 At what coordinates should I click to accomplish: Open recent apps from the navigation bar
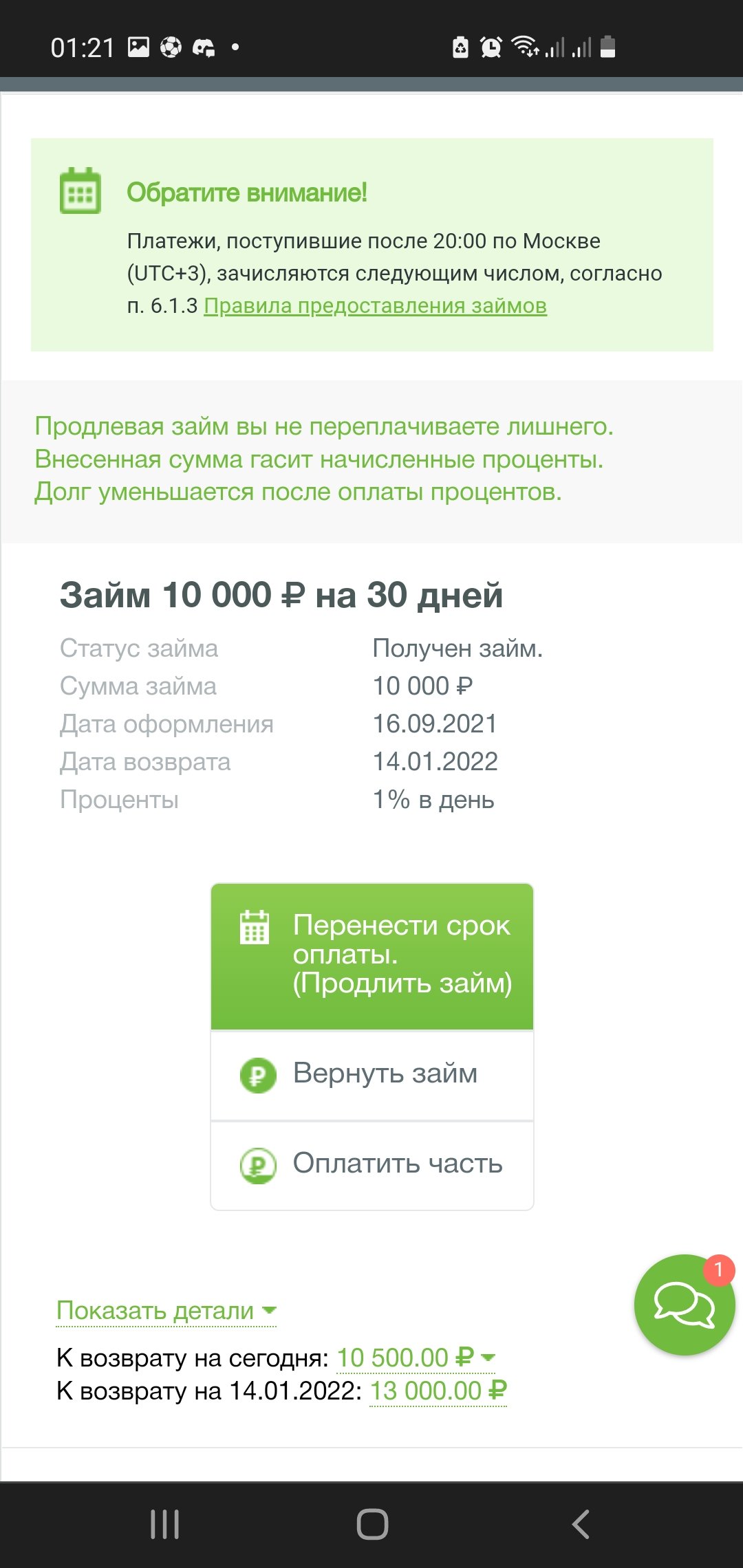(164, 1524)
